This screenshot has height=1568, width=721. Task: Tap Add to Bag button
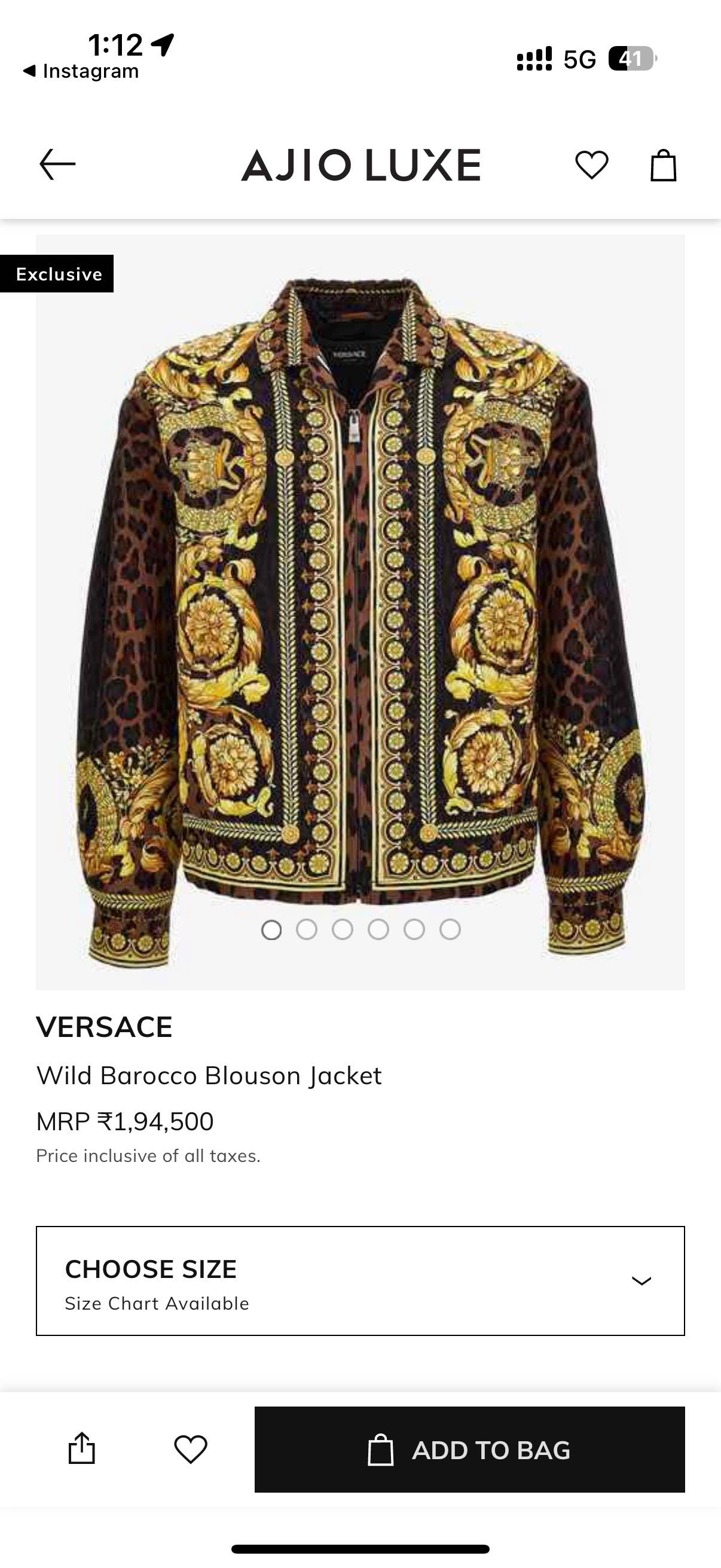(x=469, y=1450)
